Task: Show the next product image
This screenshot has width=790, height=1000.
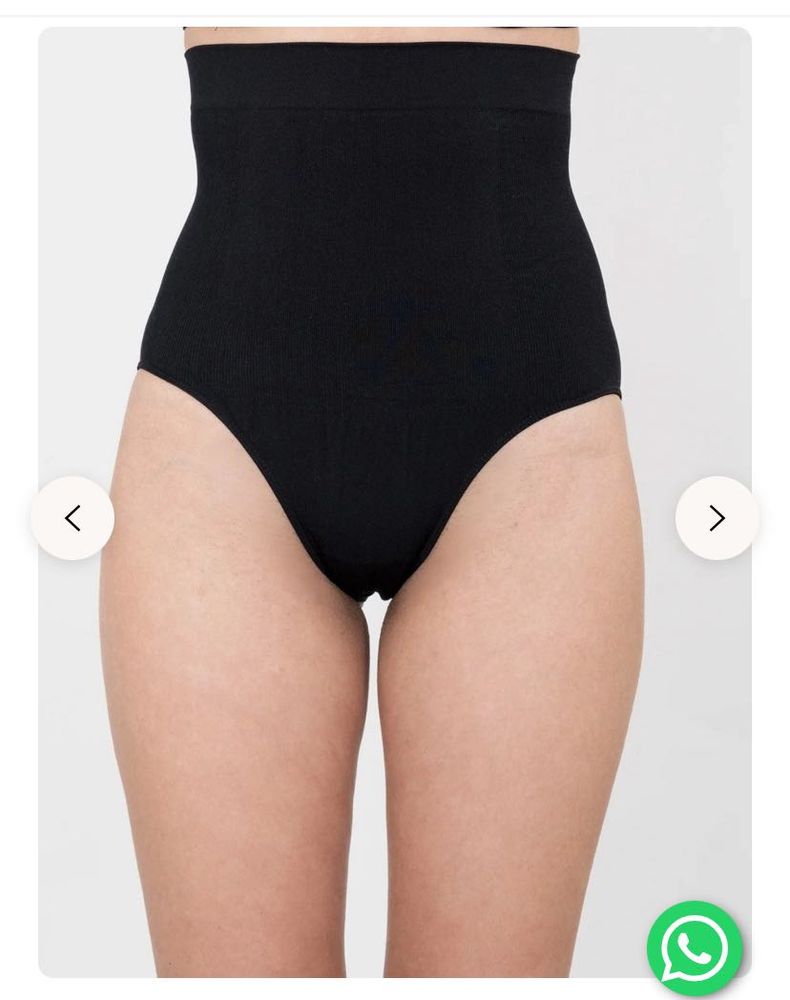Action: 716,518
